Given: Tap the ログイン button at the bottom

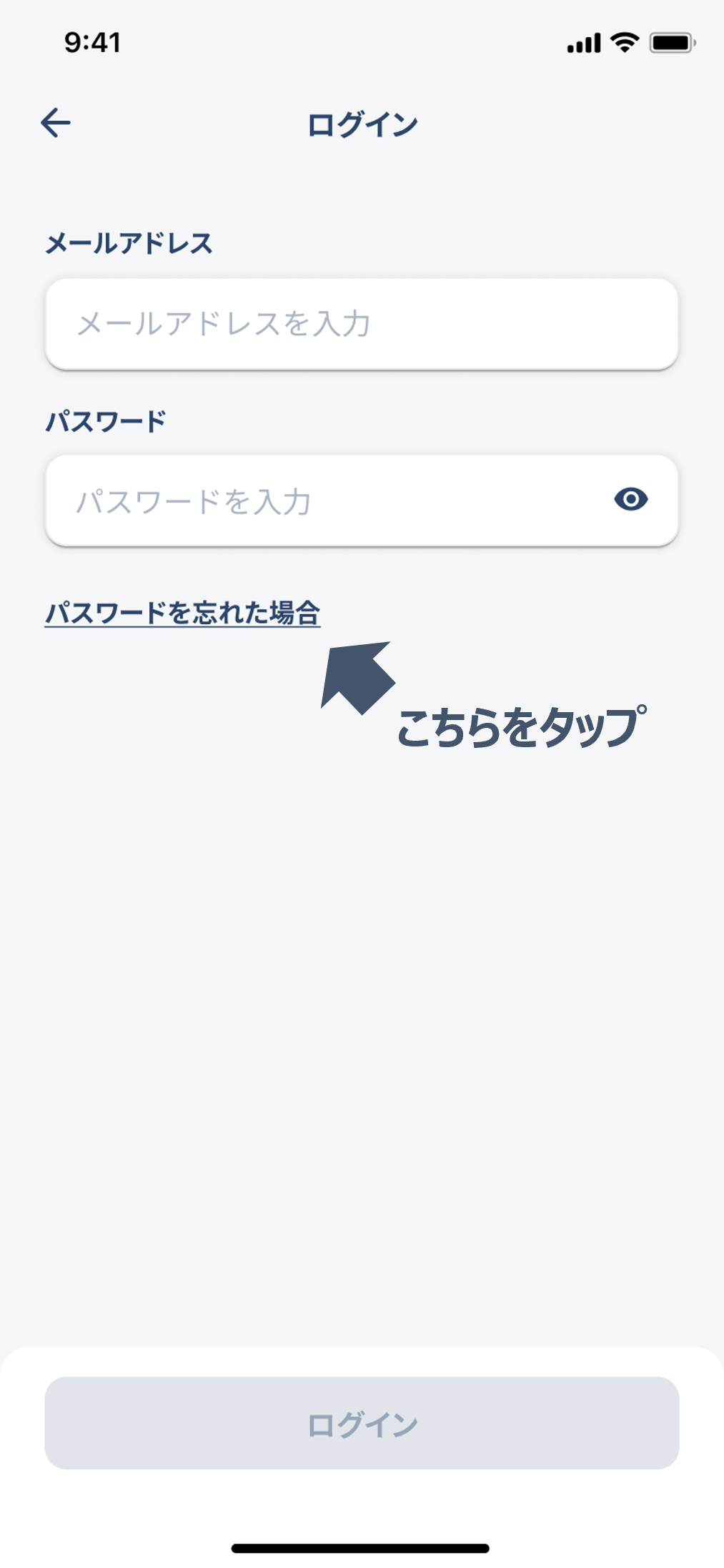Looking at the screenshot, I should click(x=362, y=1423).
